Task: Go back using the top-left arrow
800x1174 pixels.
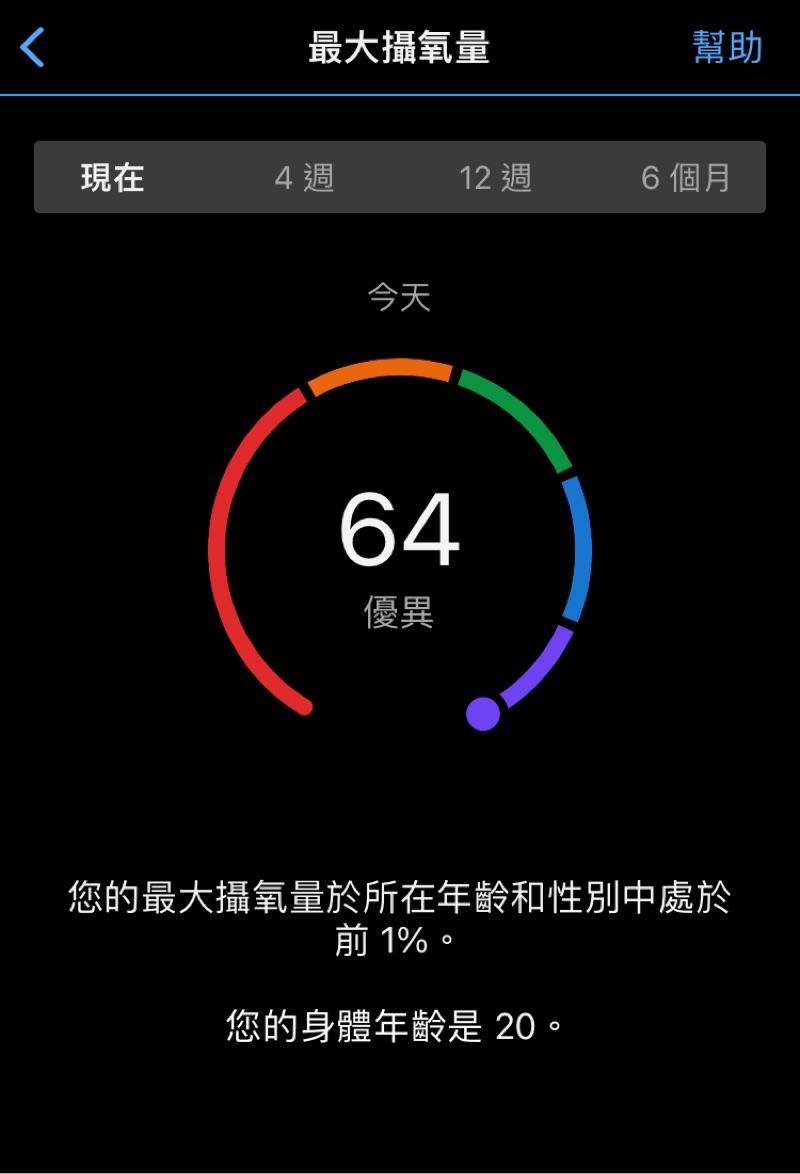Action: coord(33,47)
